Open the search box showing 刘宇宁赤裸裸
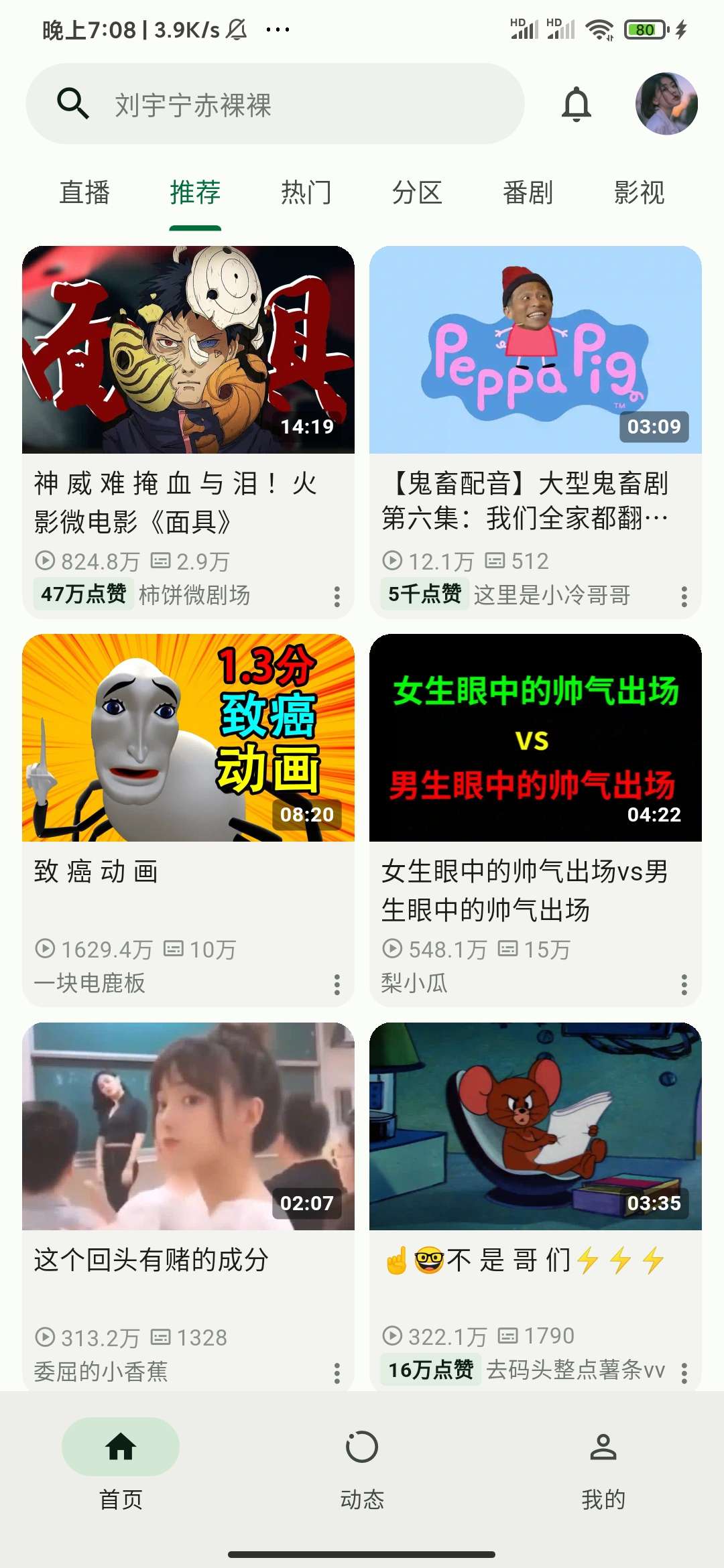The image size is (724, 1568). 275,105
